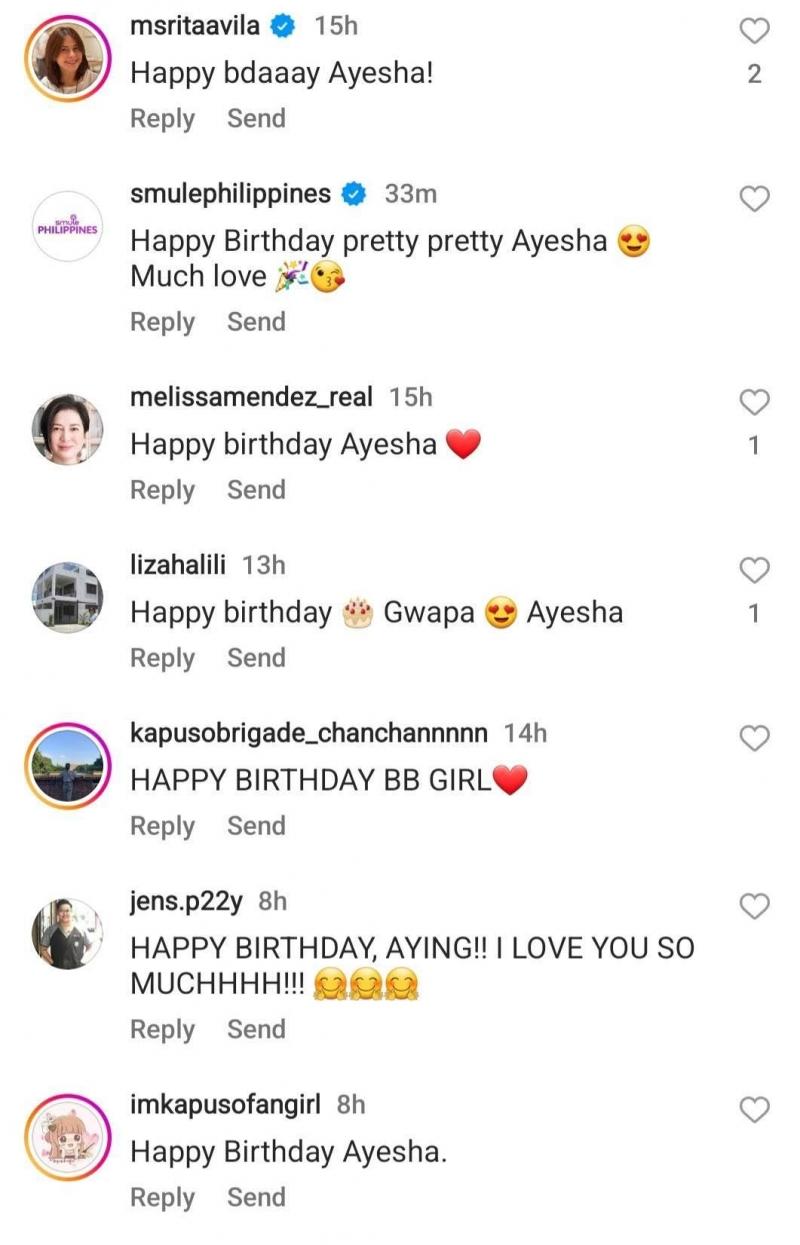Open lizahalili's profile photo

click(67, 597)
